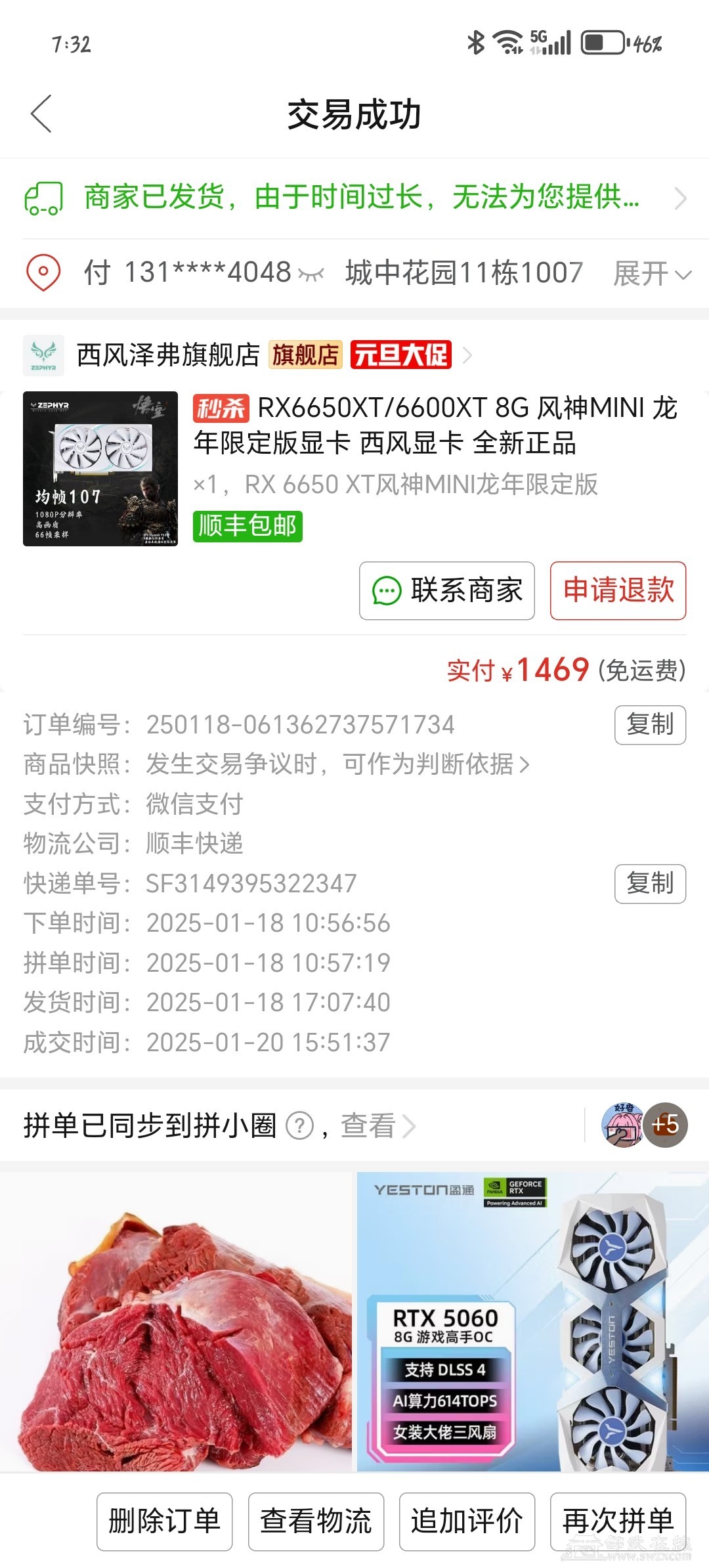This screenshot has height=1568, width=709.
Task: Open the YESTON RTX 5060 product card
Action: pos(532,1321)
